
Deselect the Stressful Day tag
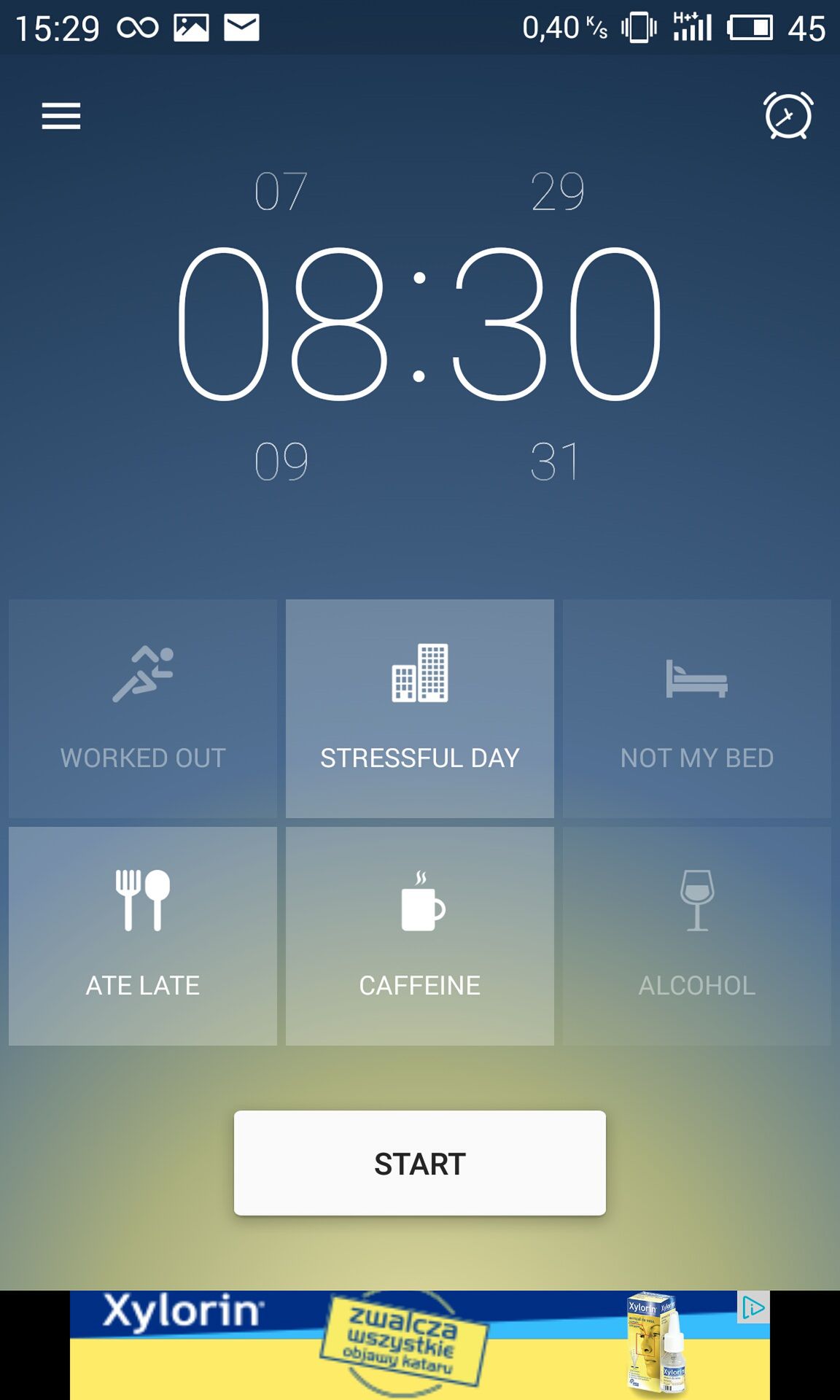click(x=420, y=709)
